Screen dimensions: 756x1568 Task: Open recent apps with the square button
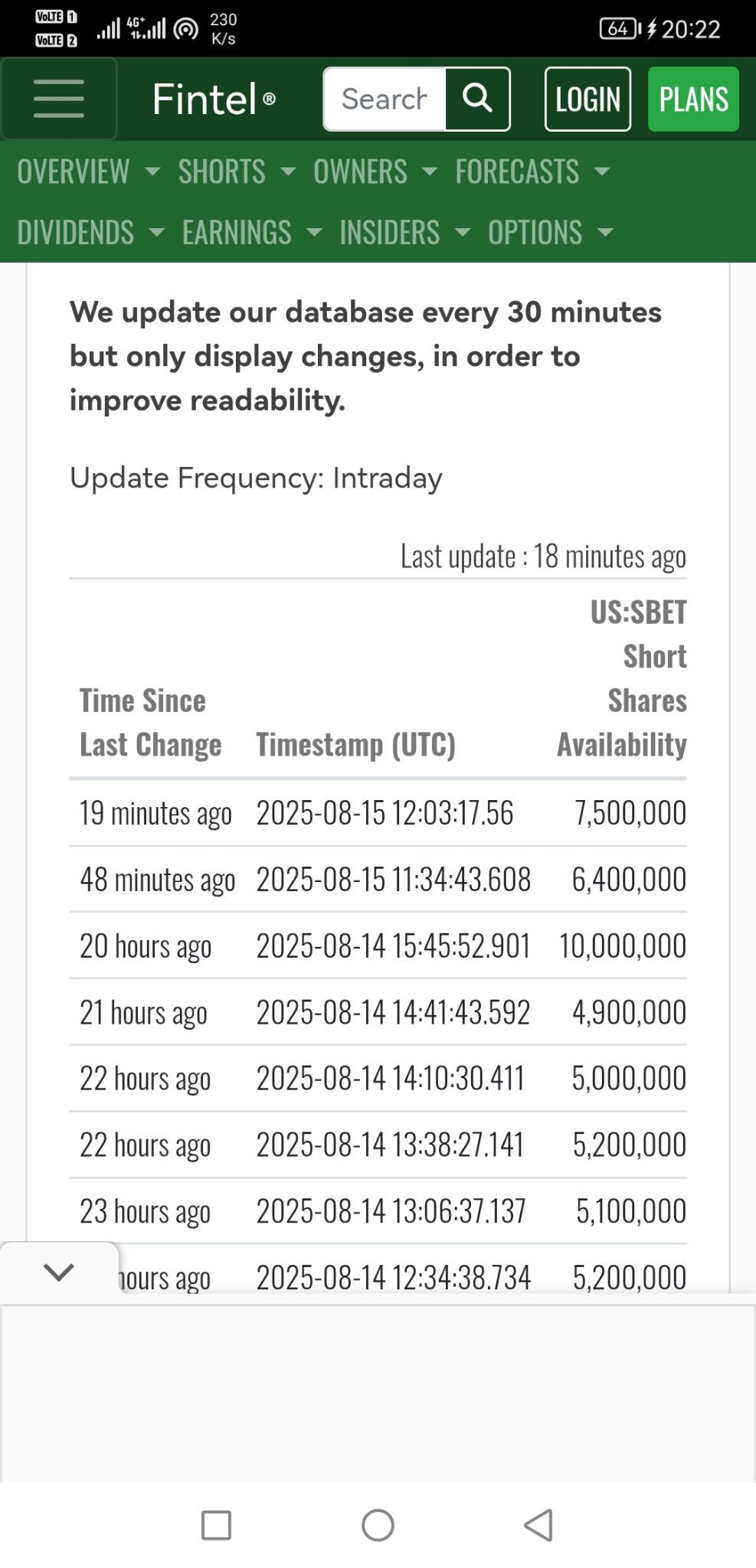[216, 1525]
